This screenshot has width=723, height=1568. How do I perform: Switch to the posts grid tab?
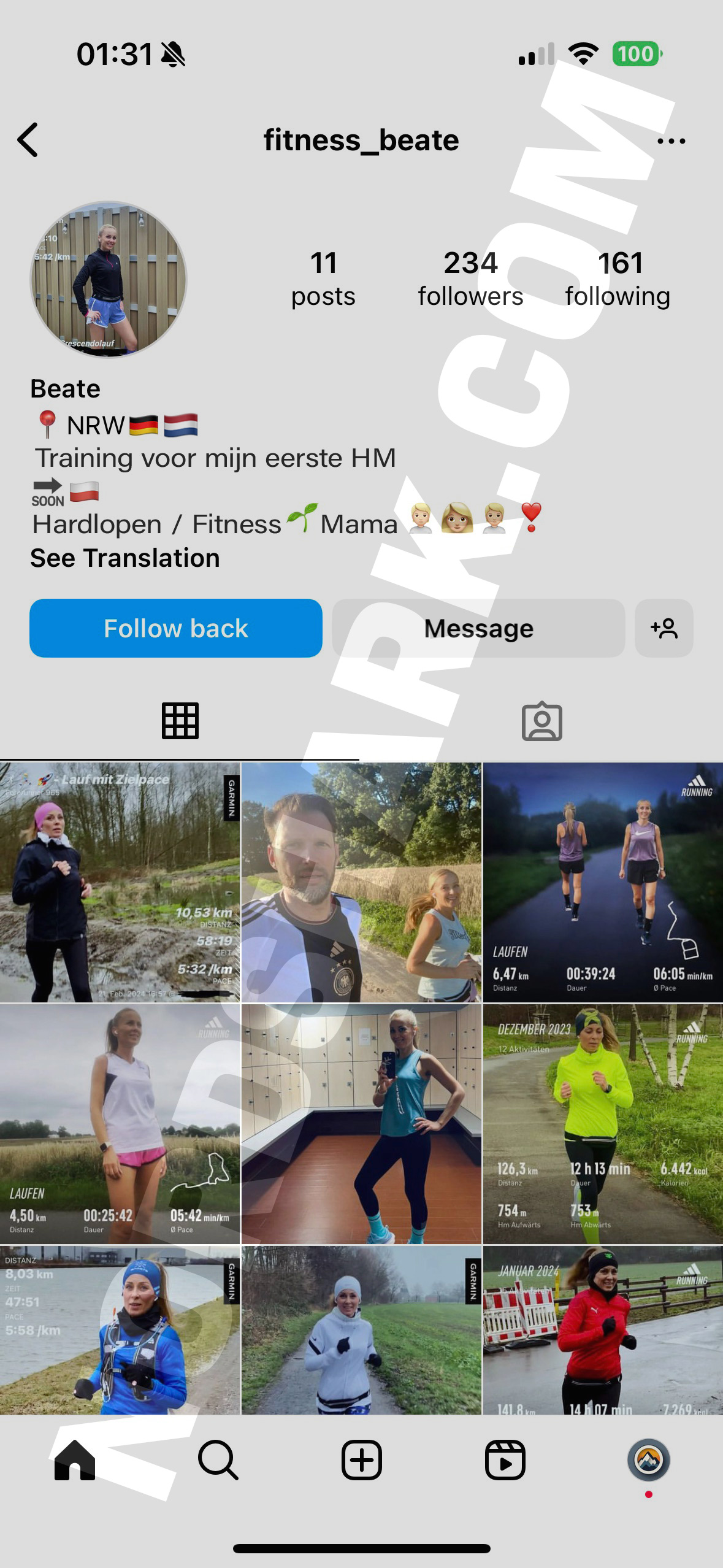pos(180,721)
